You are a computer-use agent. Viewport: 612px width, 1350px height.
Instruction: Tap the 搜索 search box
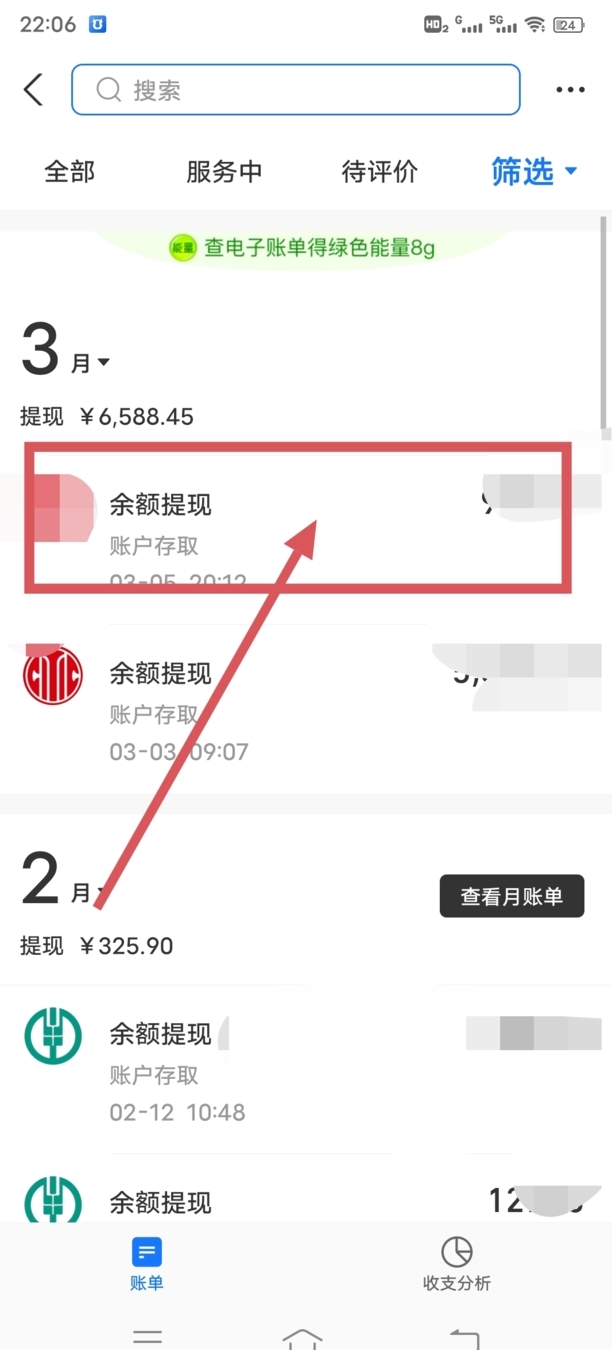[x=296, y=90]
